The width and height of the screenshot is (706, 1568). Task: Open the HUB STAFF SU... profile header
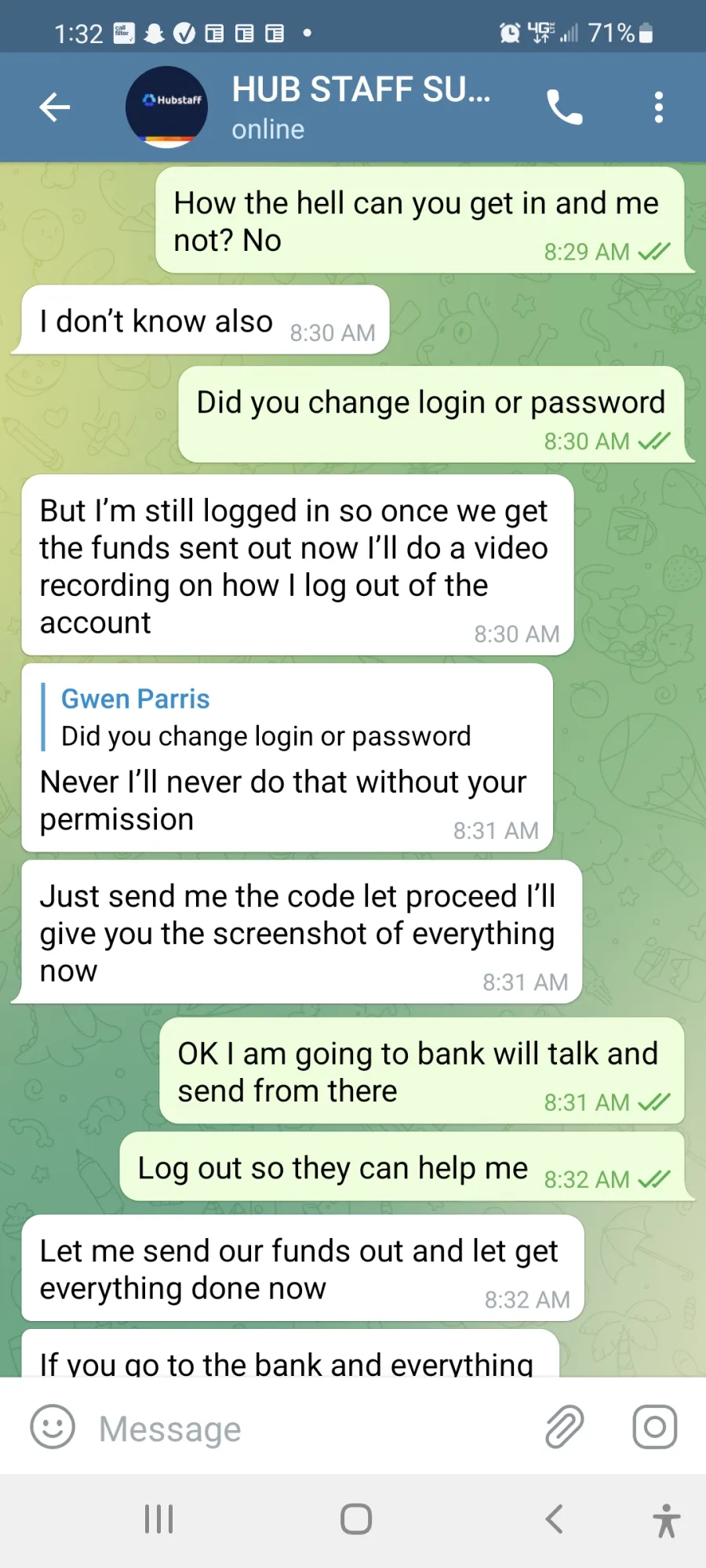coord(361,107)
